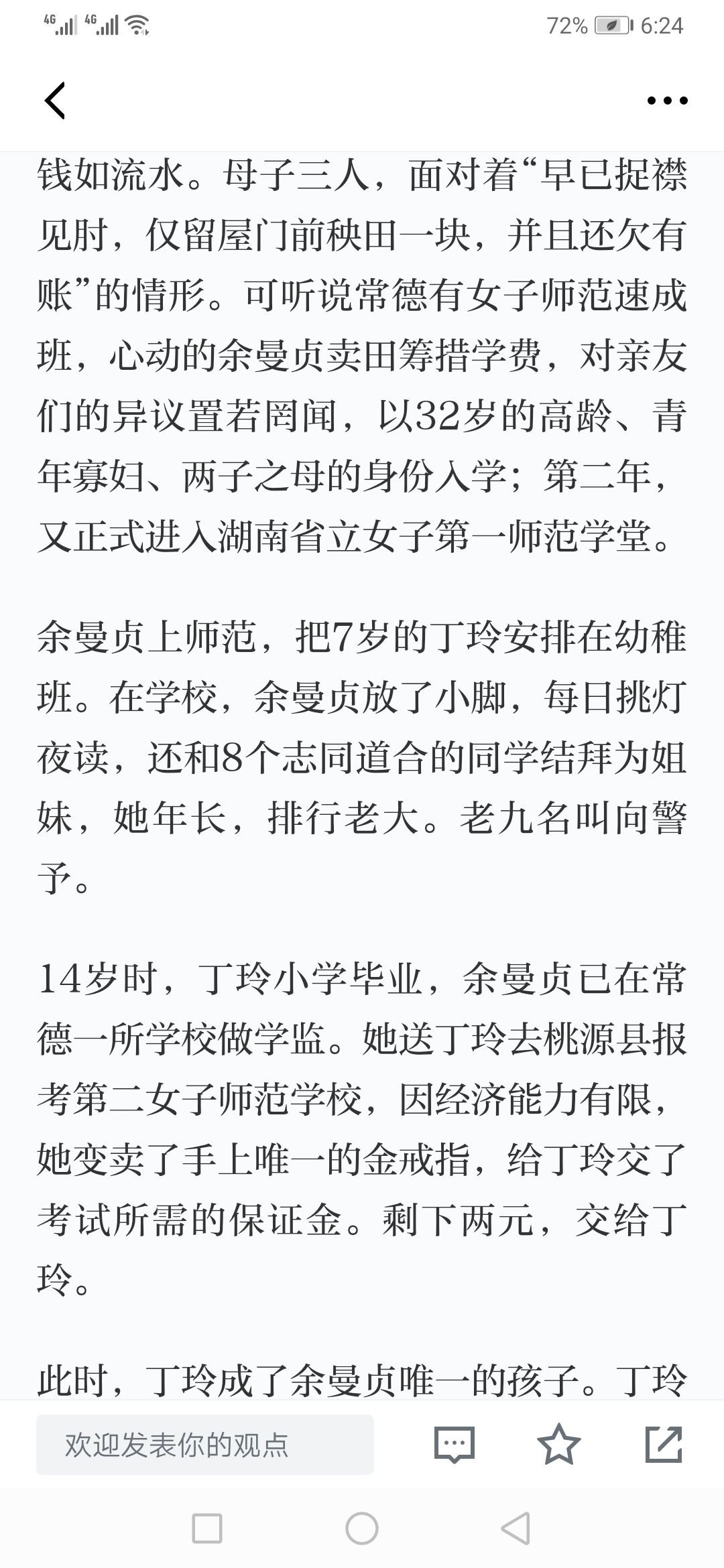Go back using the top-left arrow
Screen dimensions: 724x1568
pyautogui.click(x=55, y=101)
